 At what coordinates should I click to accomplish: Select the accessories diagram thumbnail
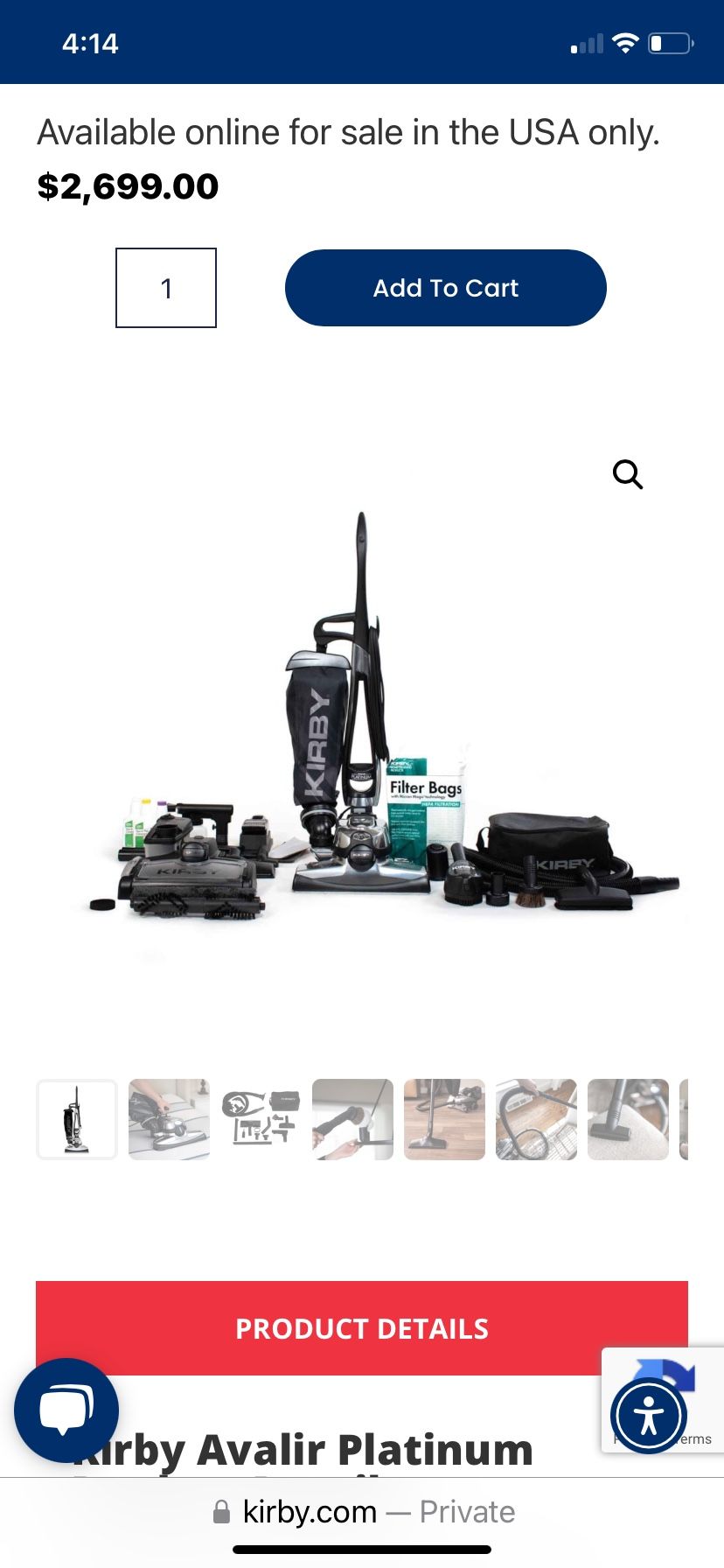[x=261, y=1119]
